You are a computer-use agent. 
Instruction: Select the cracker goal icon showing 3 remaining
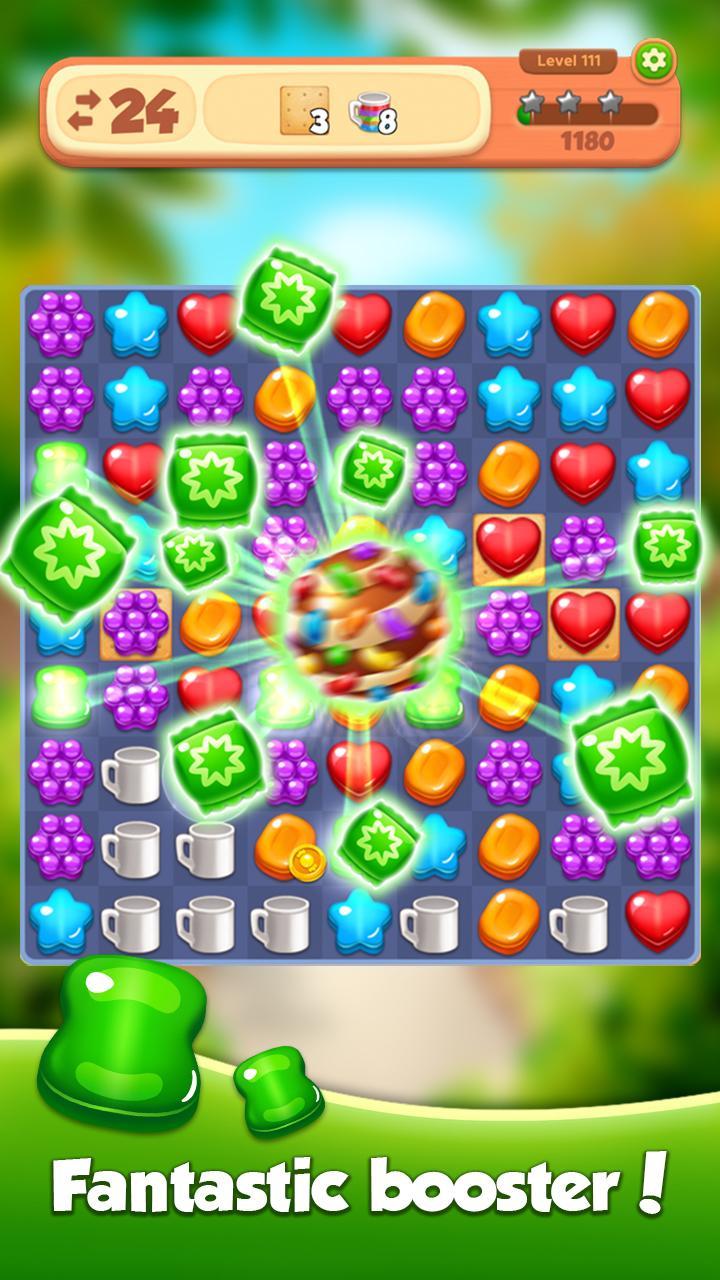(x=307, y=110)
